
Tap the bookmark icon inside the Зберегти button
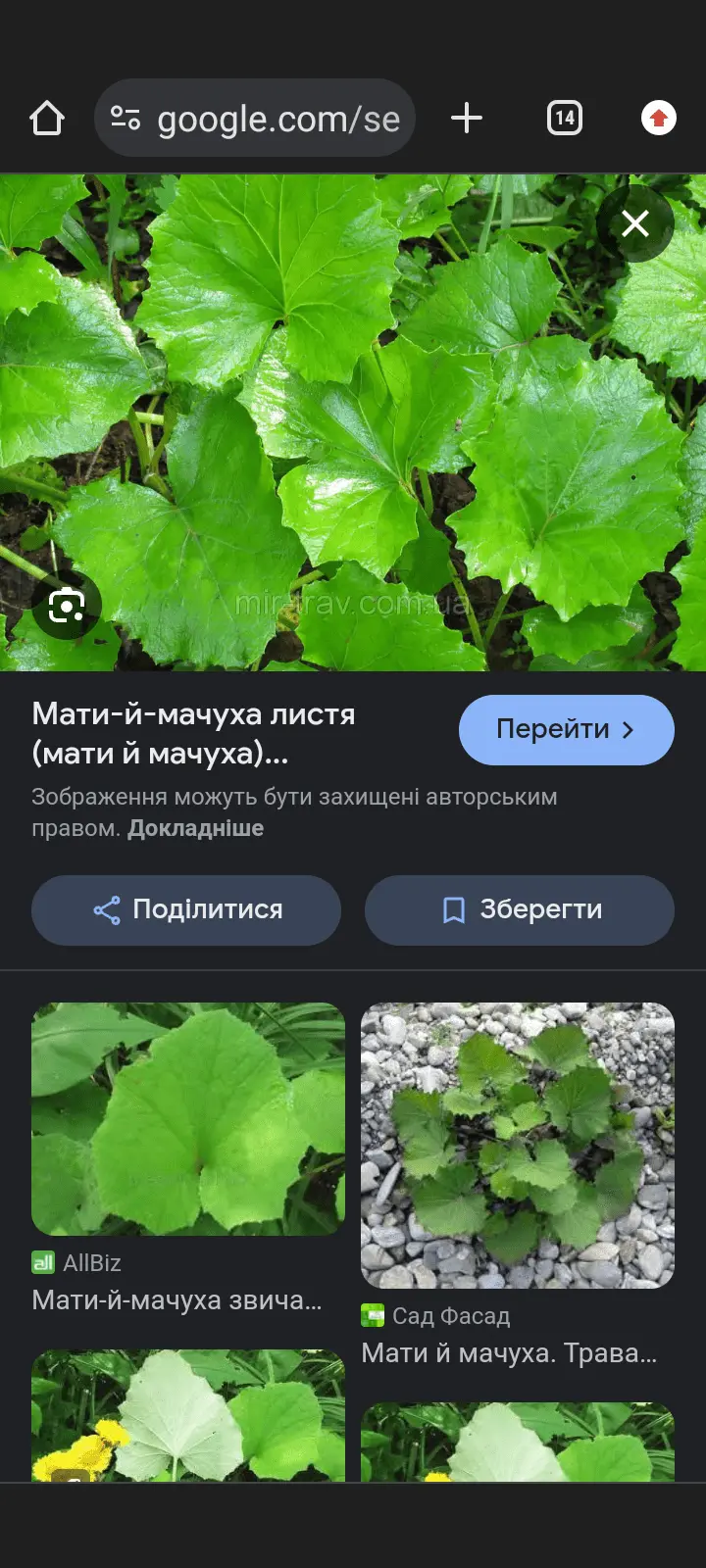pos(452,909)
